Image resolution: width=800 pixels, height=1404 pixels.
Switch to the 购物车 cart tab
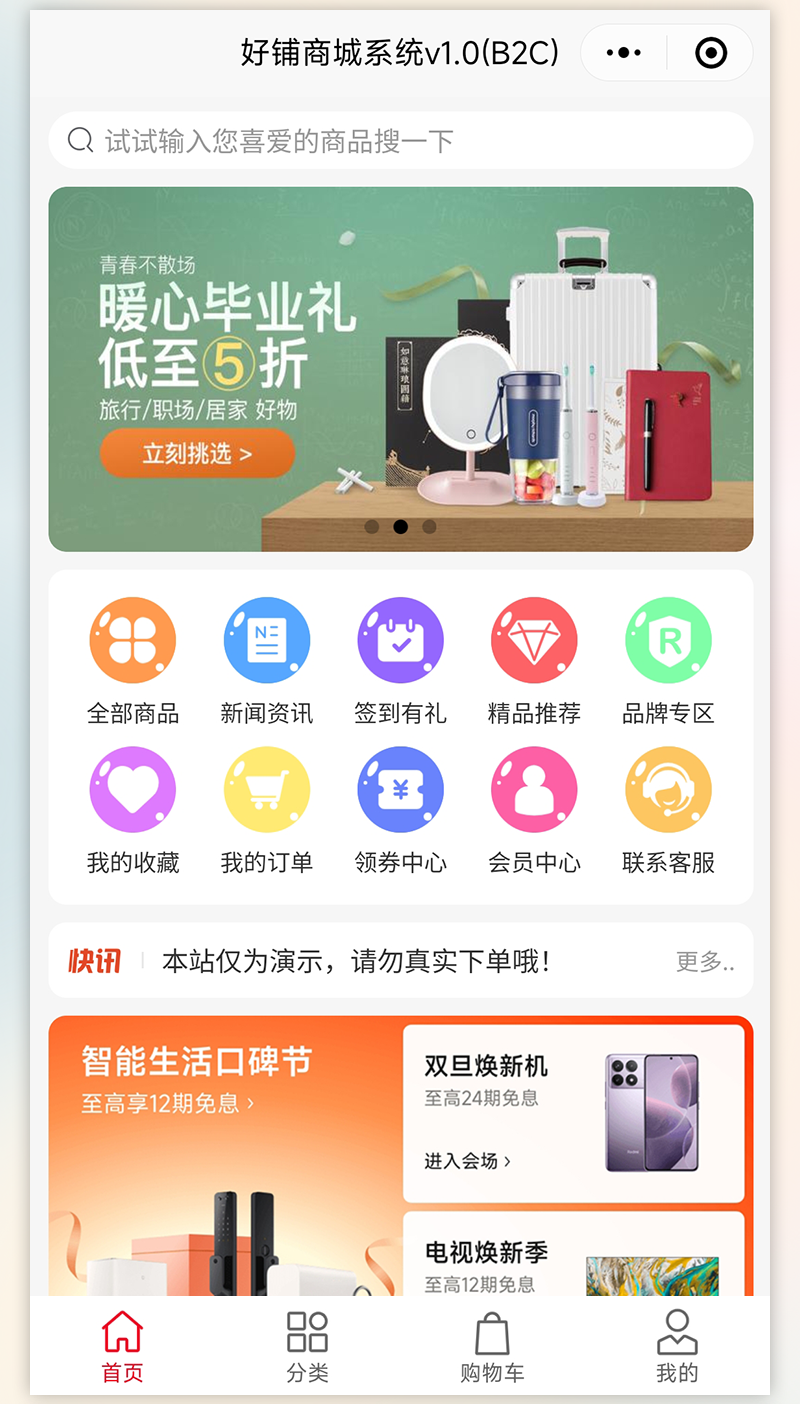(492, 1346)
